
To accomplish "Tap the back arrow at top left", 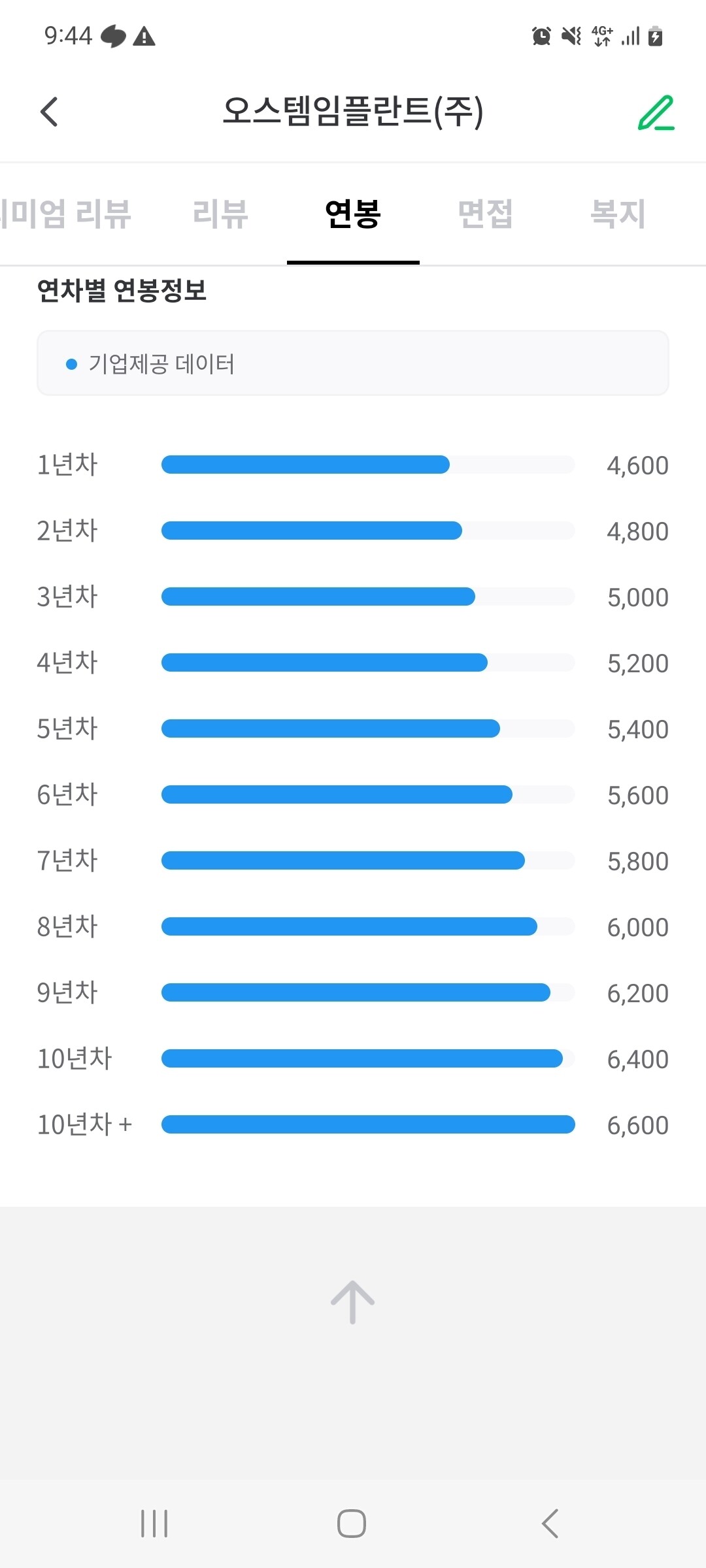I will coord(49,112).
